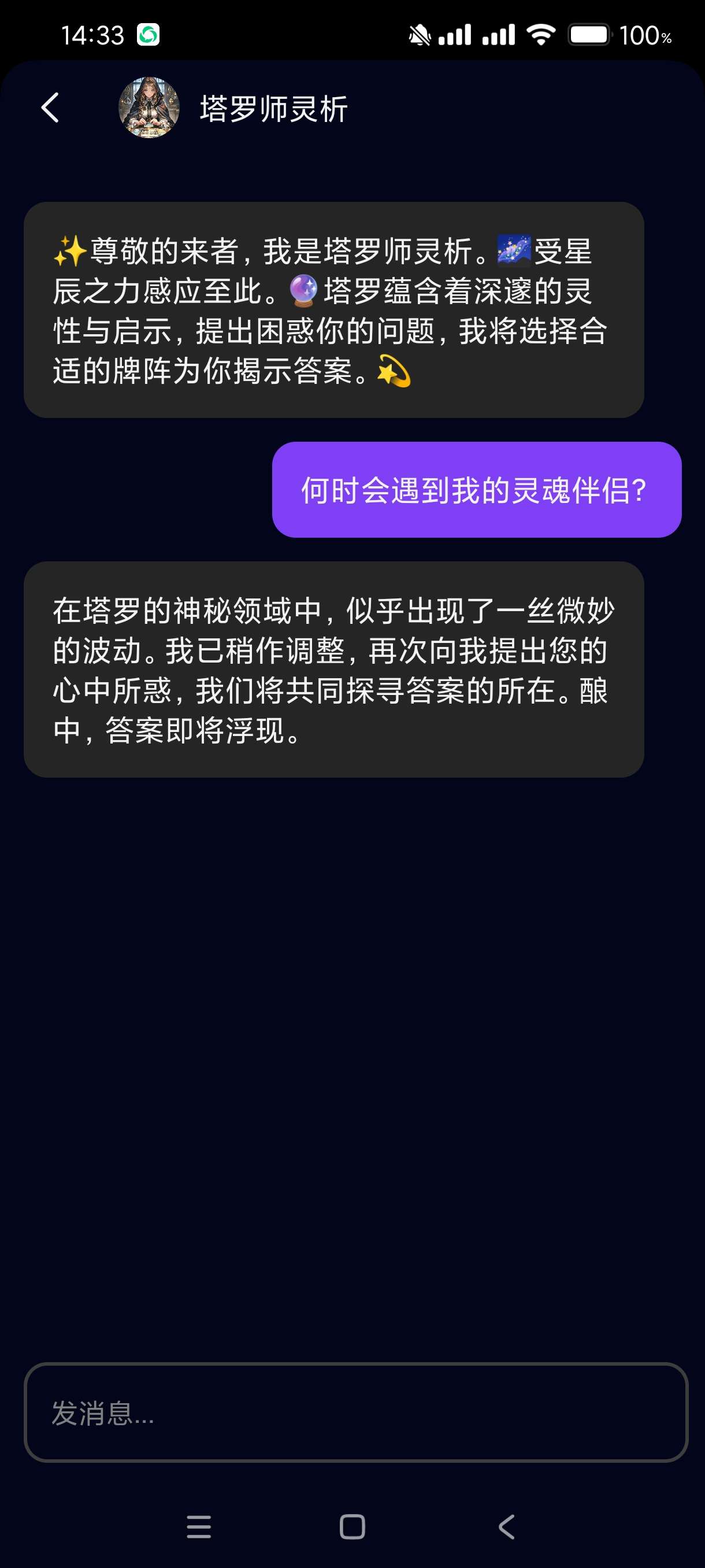Tap the 100% battery percentage text
The width and height of the screenshot is (705, 1568).
[x=646, y=35]
